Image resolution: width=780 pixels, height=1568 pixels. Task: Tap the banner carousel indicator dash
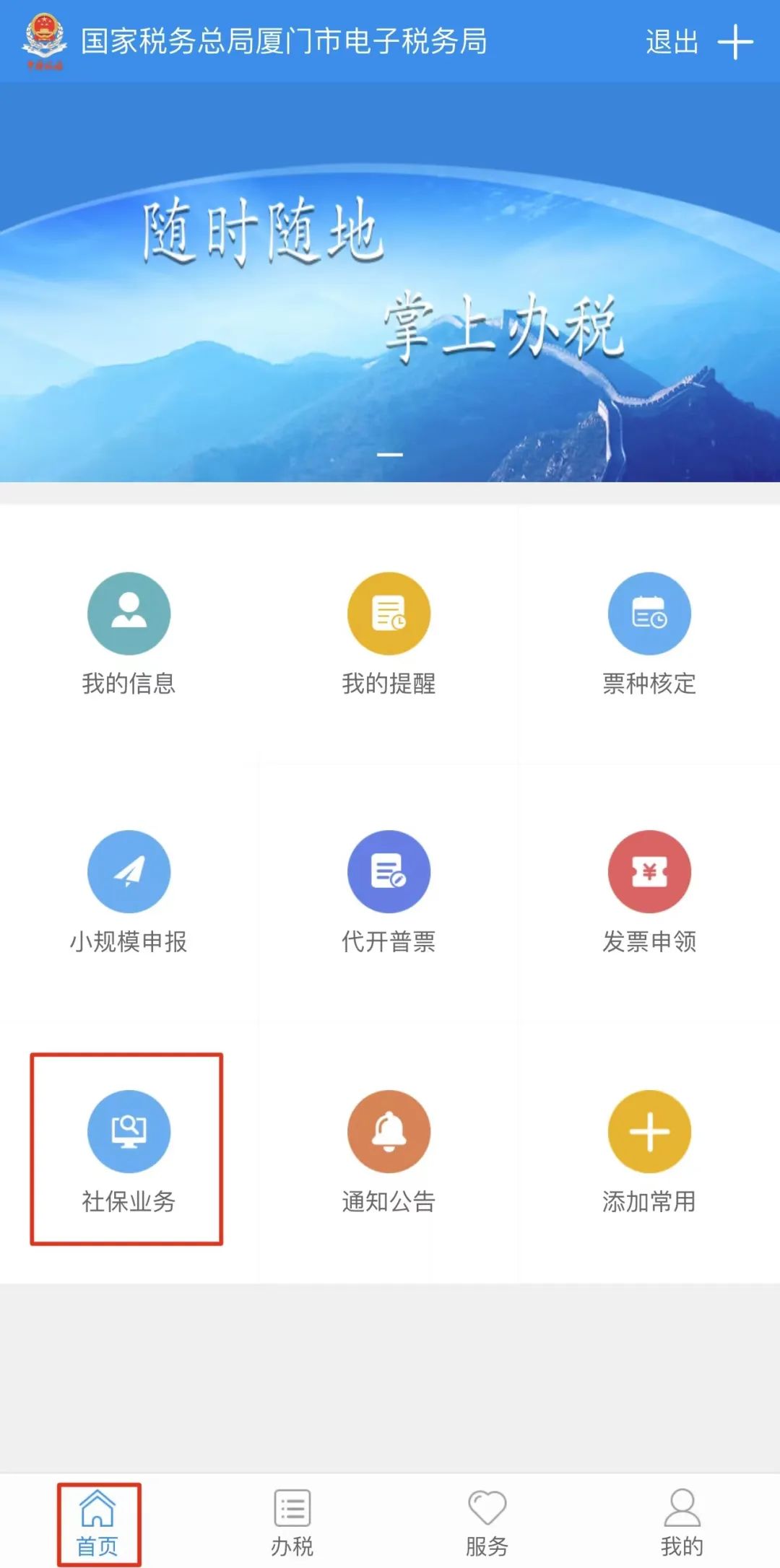coord(390,454)
